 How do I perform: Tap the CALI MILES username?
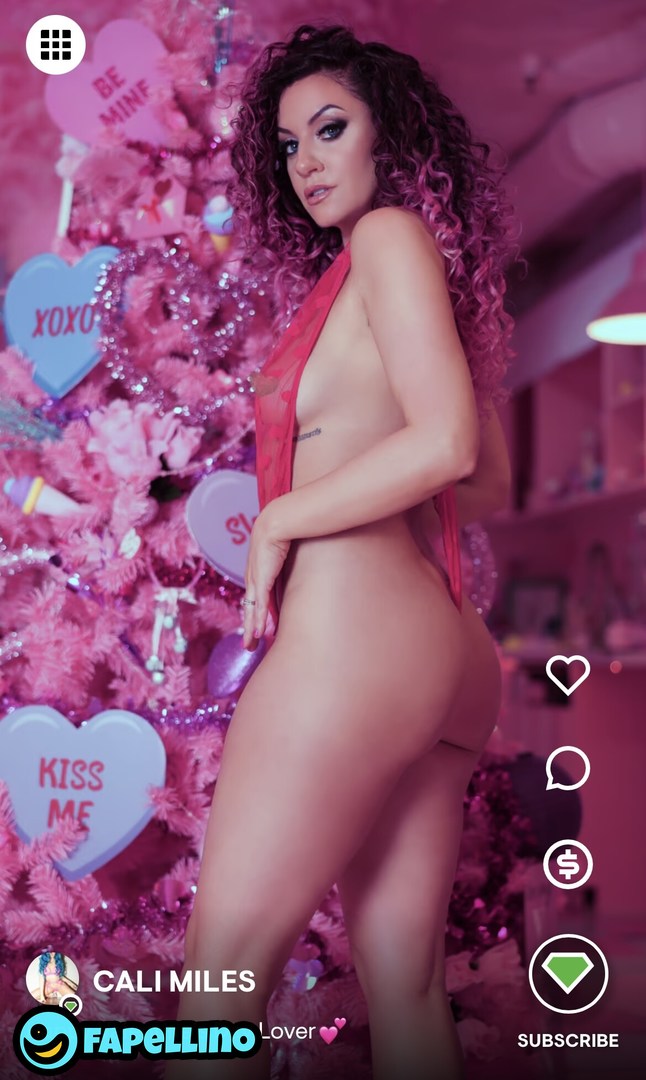tap(174, 981)
